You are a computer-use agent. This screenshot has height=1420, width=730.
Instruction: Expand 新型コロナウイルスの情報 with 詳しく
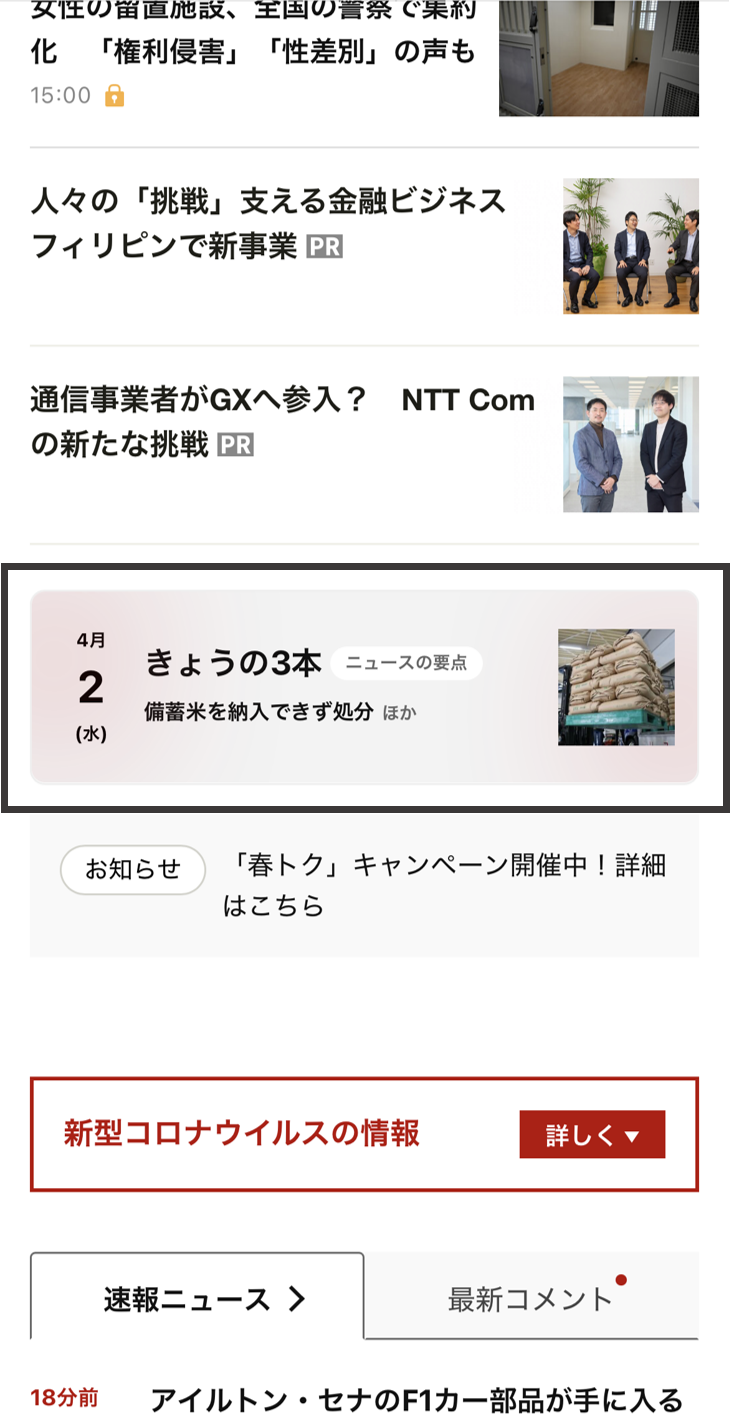(x=592, y=1135)
